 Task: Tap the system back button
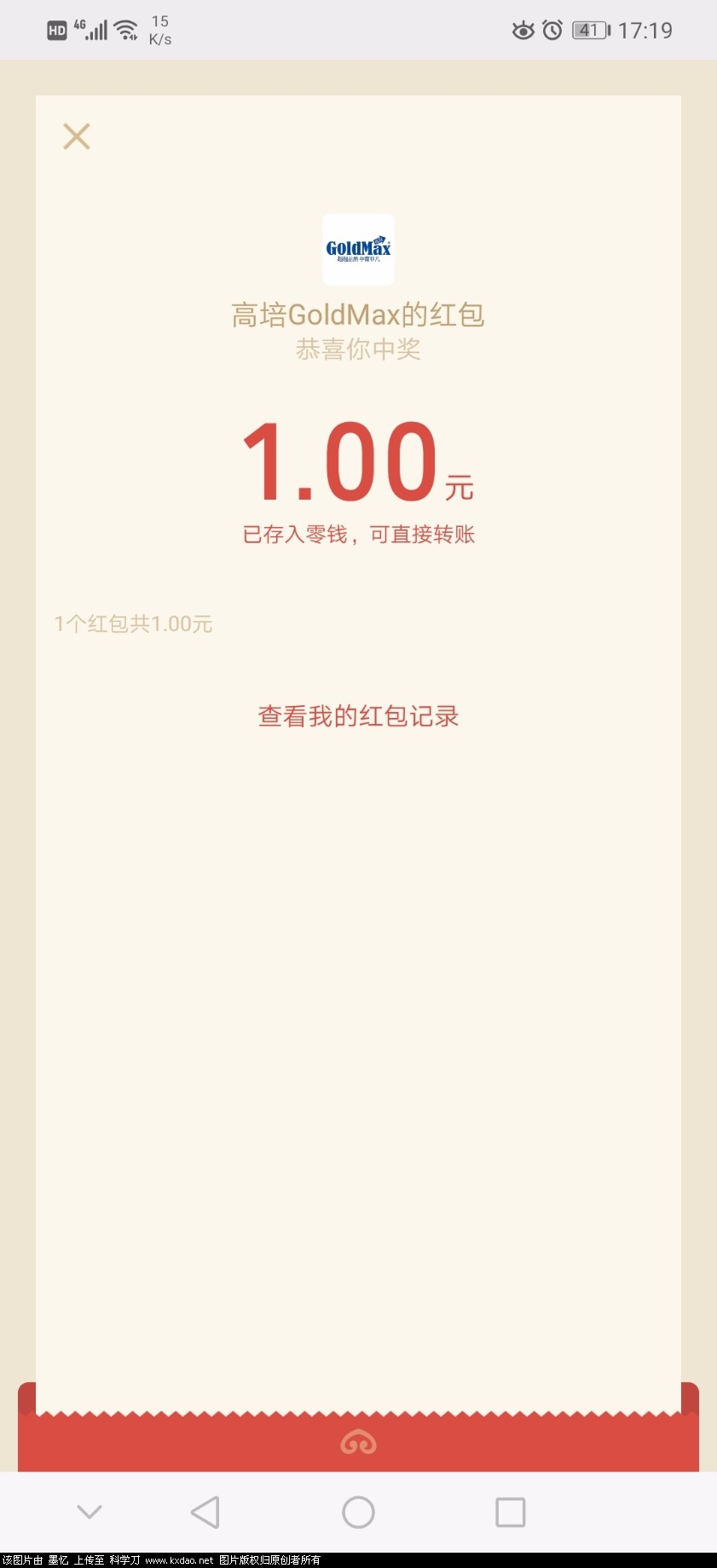click(205, 1513)
